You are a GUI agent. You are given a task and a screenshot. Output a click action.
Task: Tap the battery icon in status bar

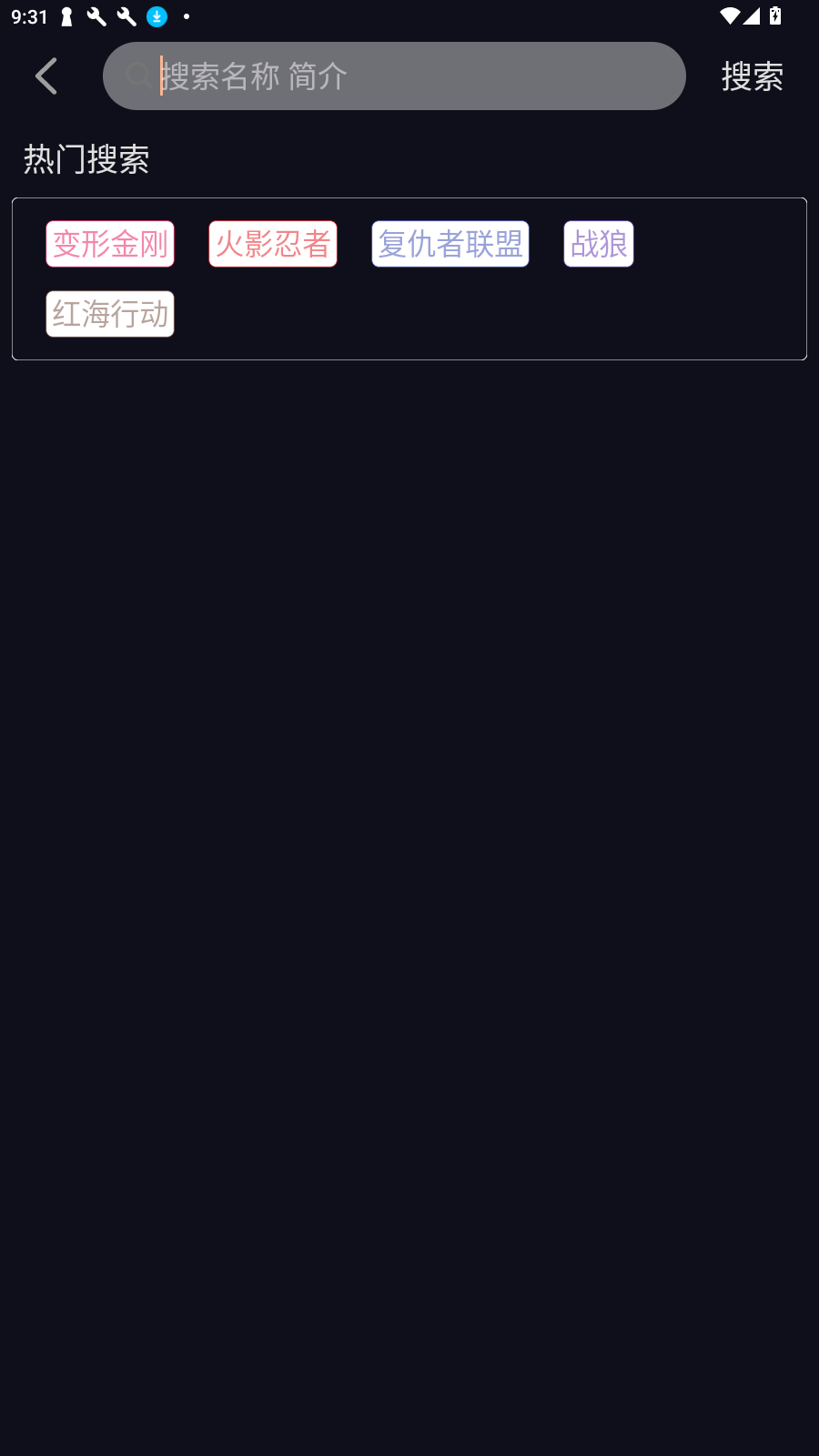(x=774, y=15)
